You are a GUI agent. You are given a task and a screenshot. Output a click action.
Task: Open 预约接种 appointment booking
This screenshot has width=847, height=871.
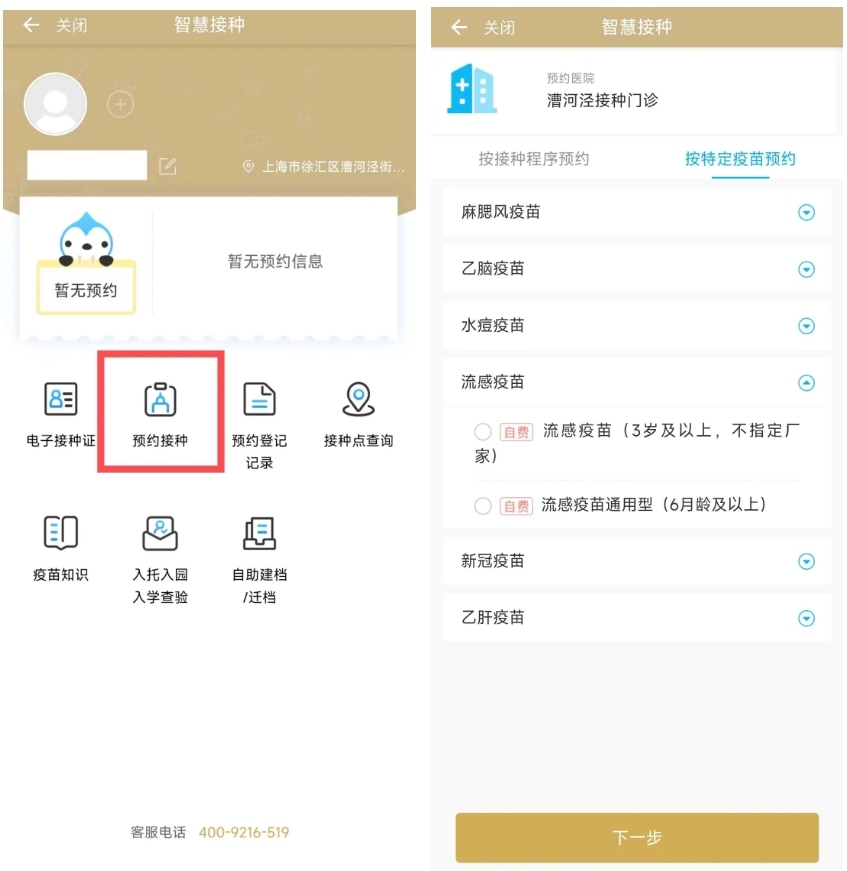point(160,412)
